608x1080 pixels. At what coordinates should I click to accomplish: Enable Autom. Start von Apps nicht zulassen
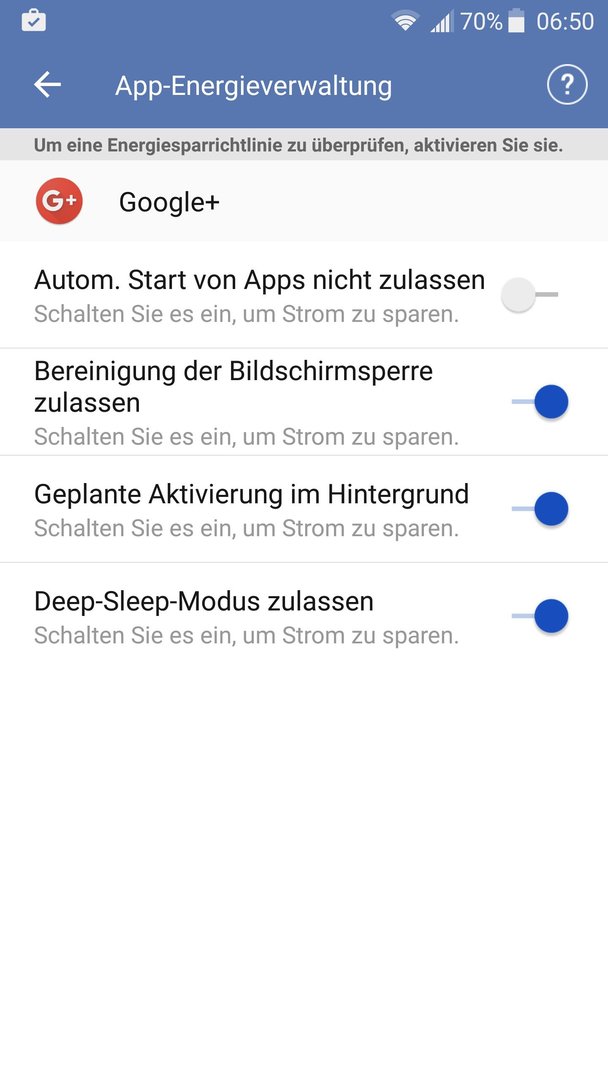tap(530, 295)
